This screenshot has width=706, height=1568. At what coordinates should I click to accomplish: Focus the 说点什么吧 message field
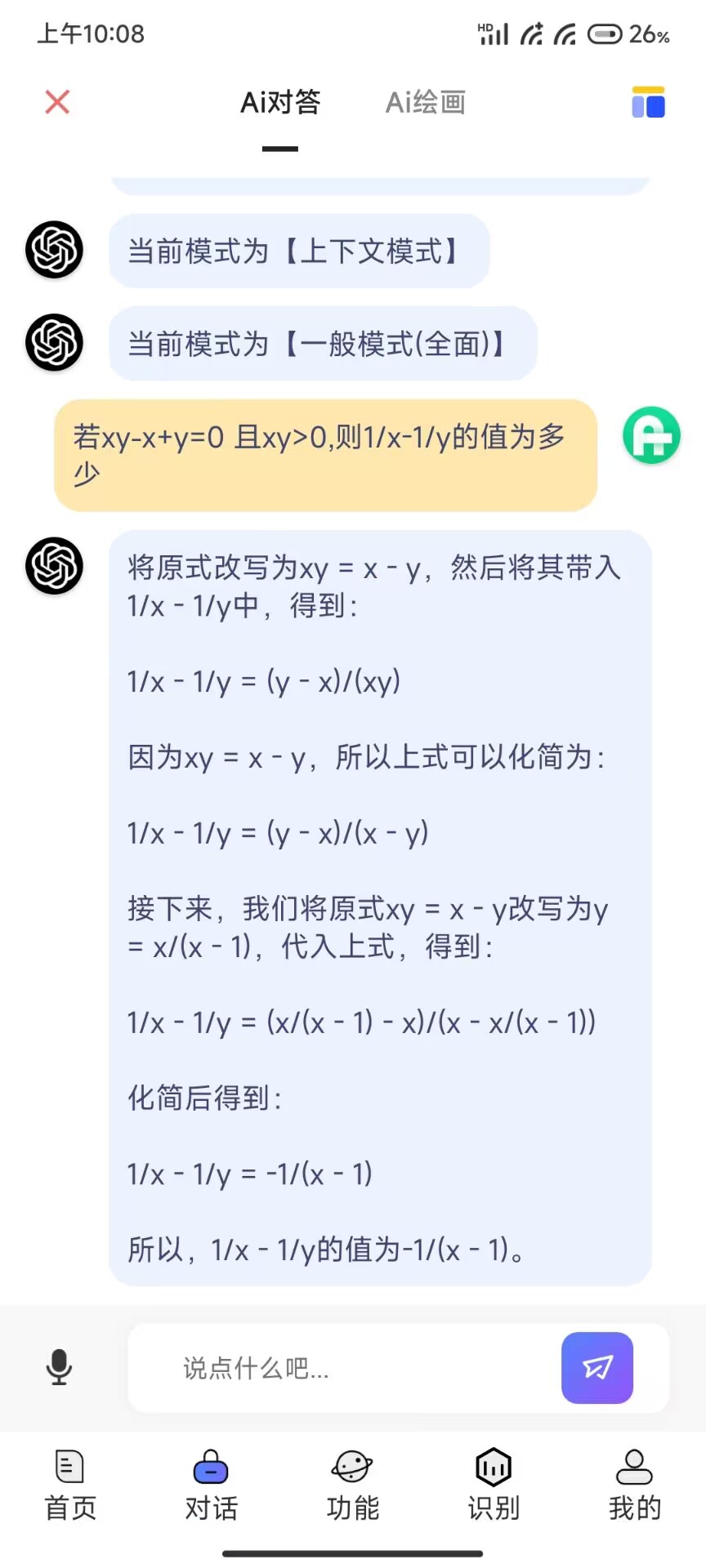click(x=343, y=1368)
